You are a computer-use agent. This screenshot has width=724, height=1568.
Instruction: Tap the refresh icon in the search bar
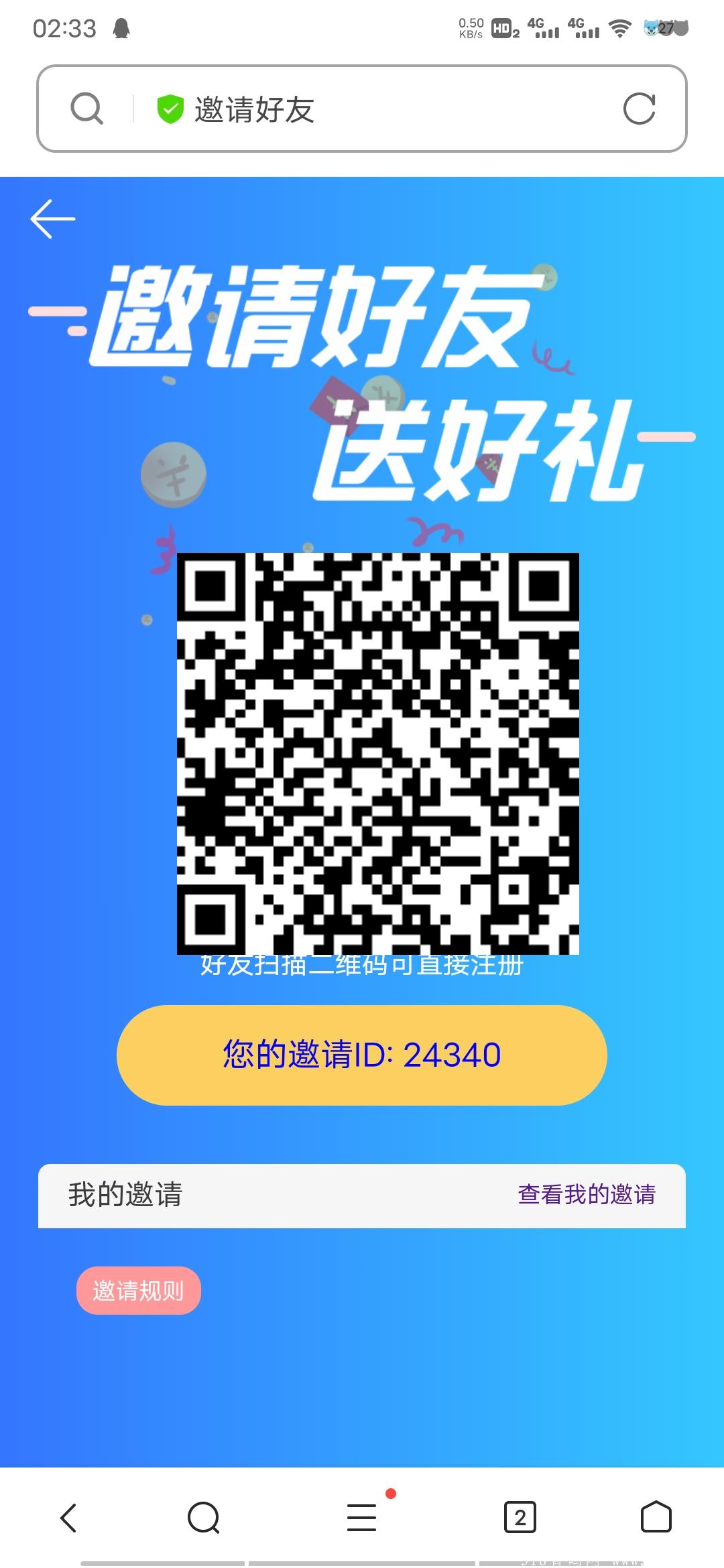pyautogui.click(x=640, y=108)
